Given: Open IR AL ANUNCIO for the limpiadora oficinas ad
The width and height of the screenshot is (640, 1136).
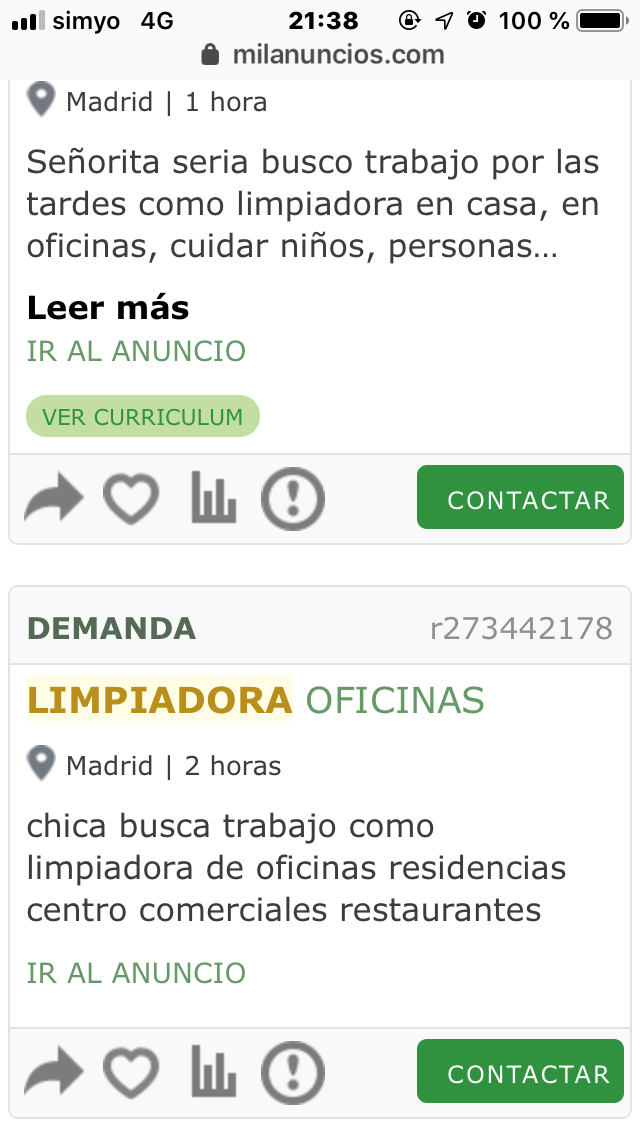Looking at the screenshot, I should coord(136,973).
